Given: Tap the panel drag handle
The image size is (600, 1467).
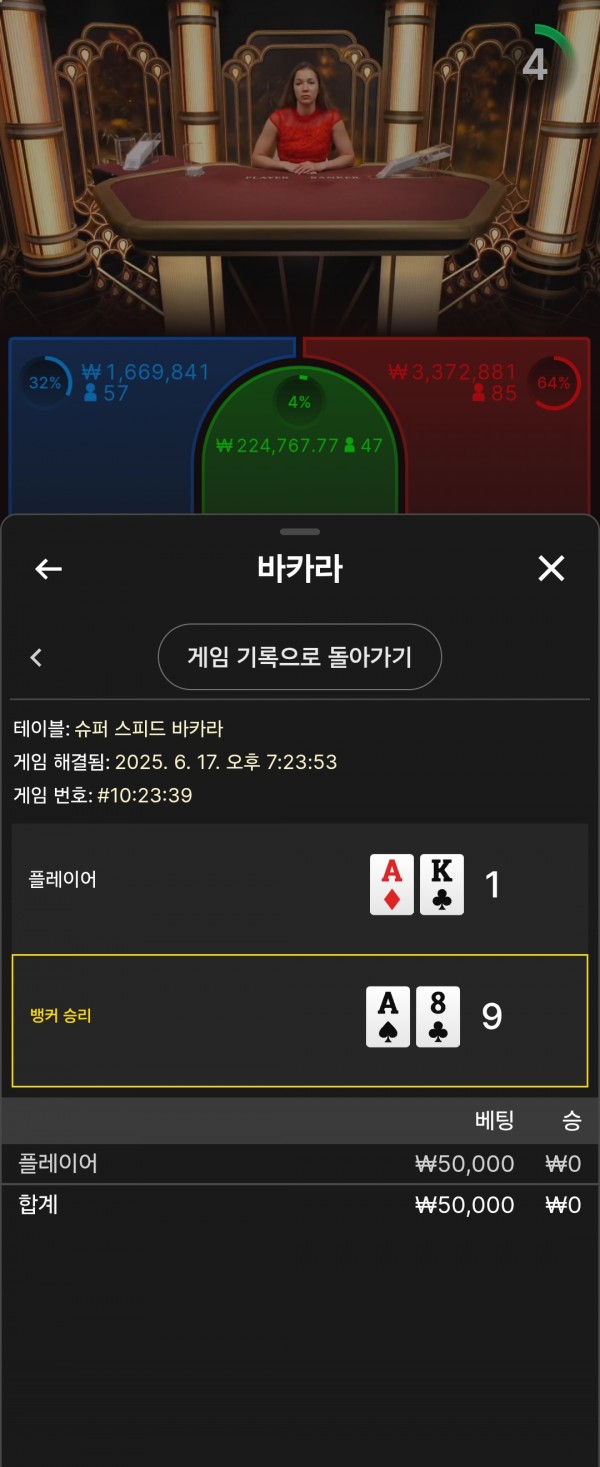Looking at the screenshot, I should tap(300, 531).
